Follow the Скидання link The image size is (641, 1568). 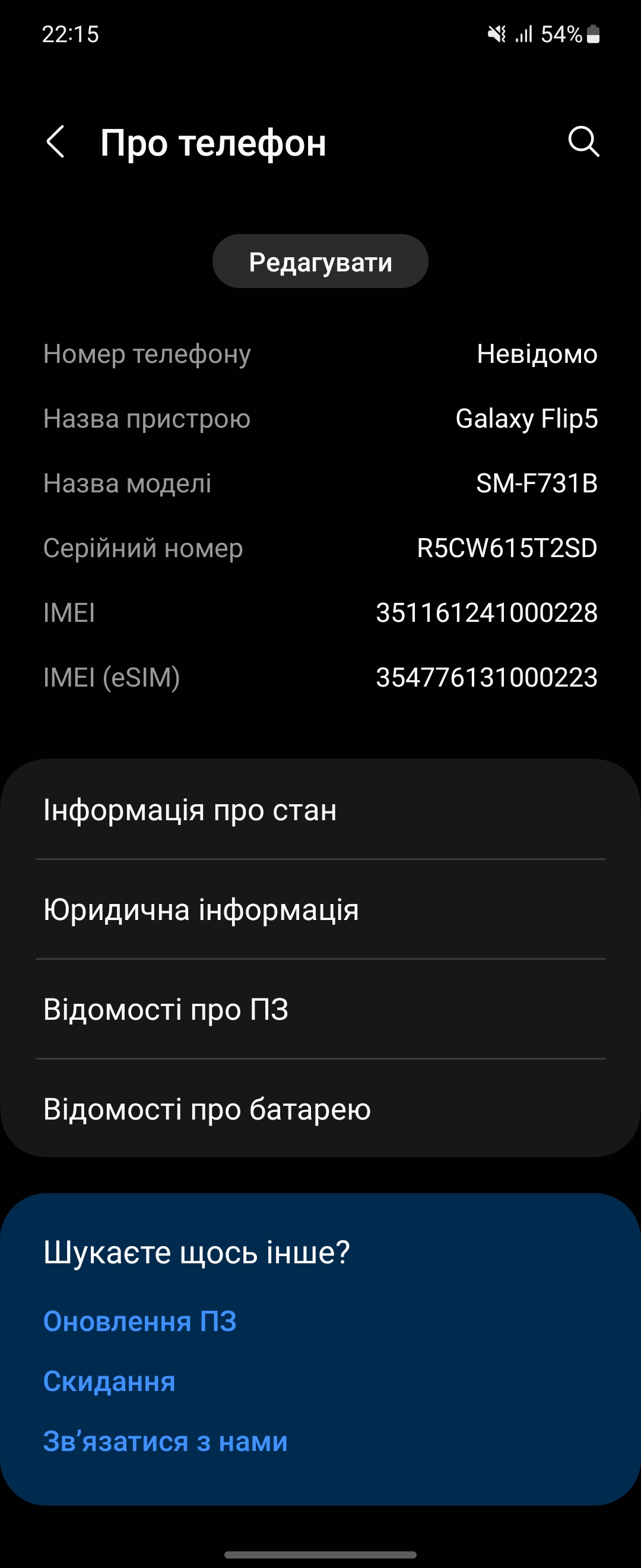pos(109,1382)
